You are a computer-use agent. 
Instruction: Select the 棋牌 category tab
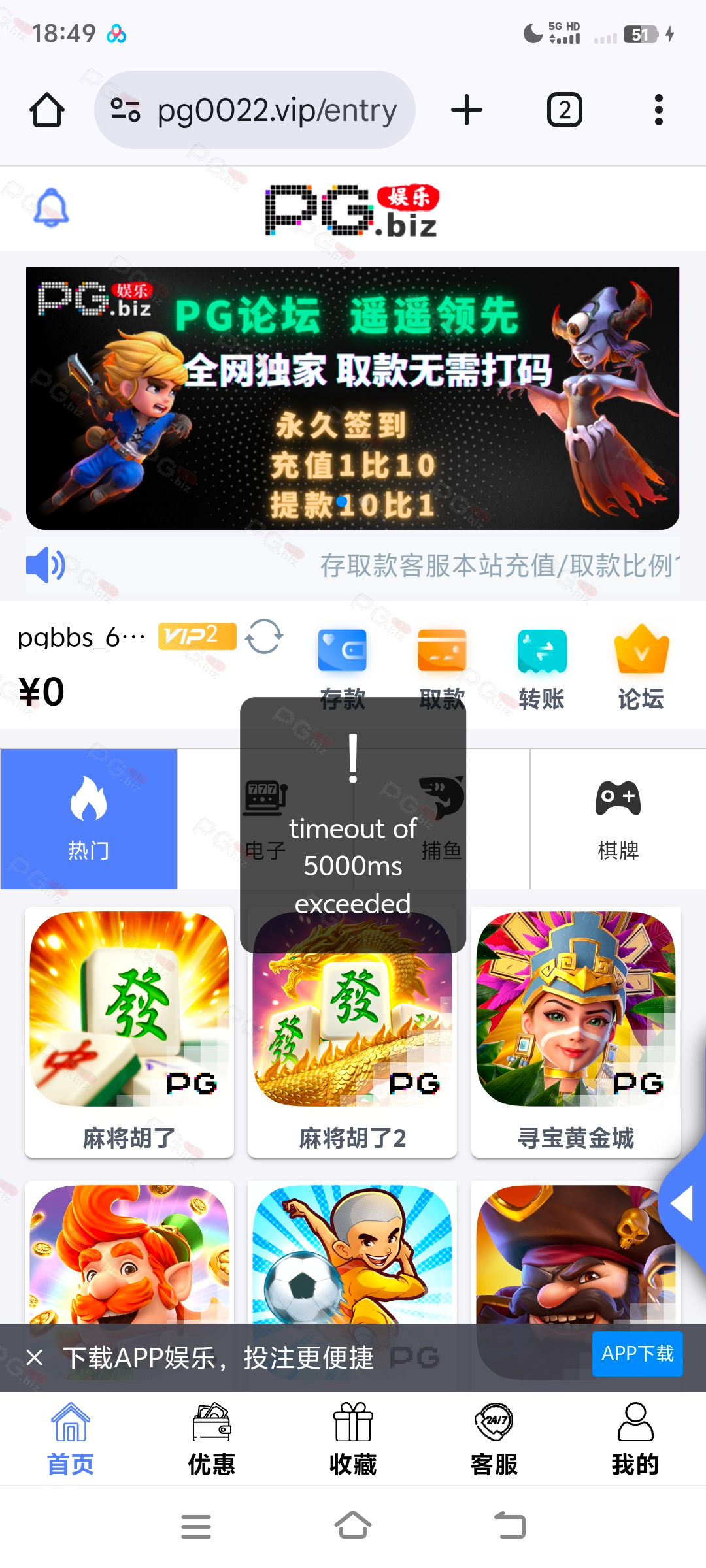tap(618, 819)
